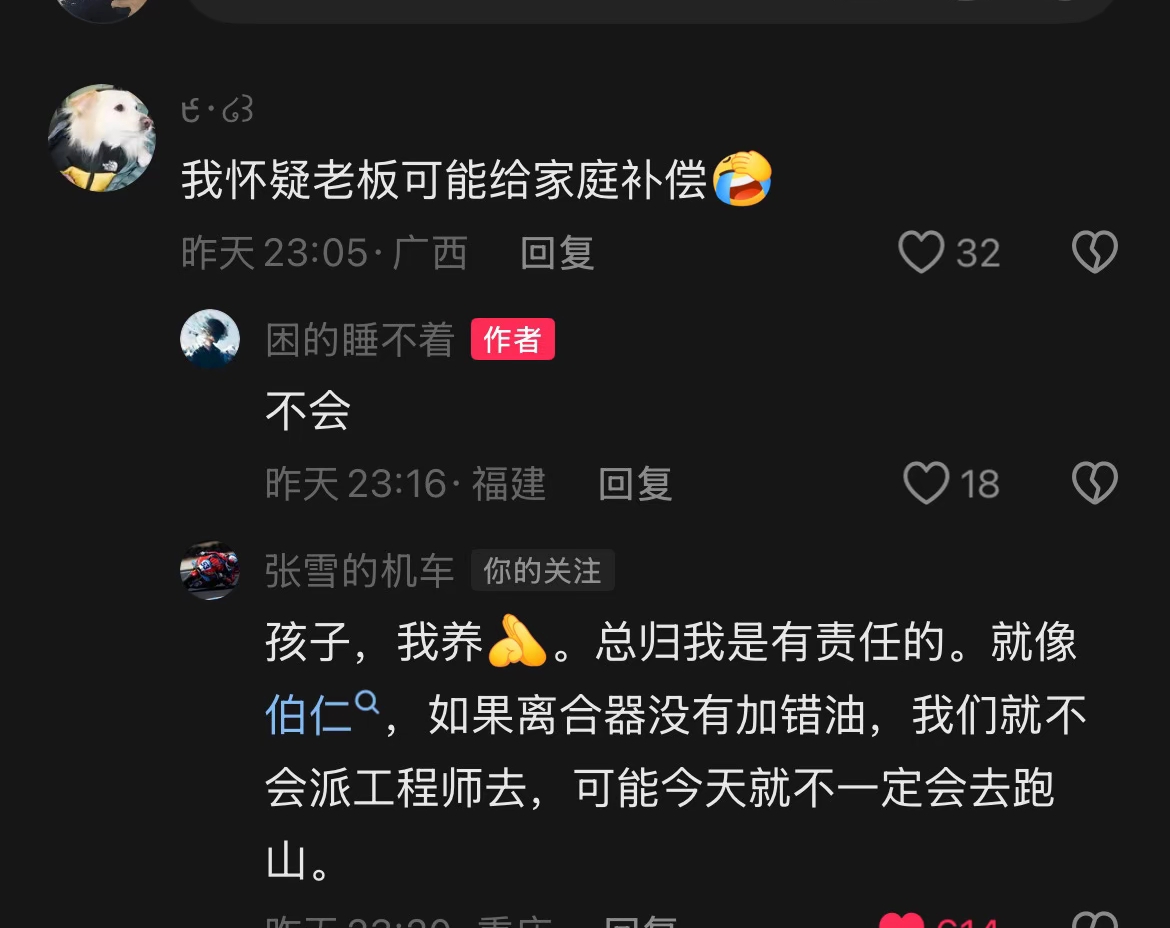The width and height of the screenshot is (1170, 928).
Task: Dislike 困的睡不着's reply 不会
Action: click(1094, 484)
